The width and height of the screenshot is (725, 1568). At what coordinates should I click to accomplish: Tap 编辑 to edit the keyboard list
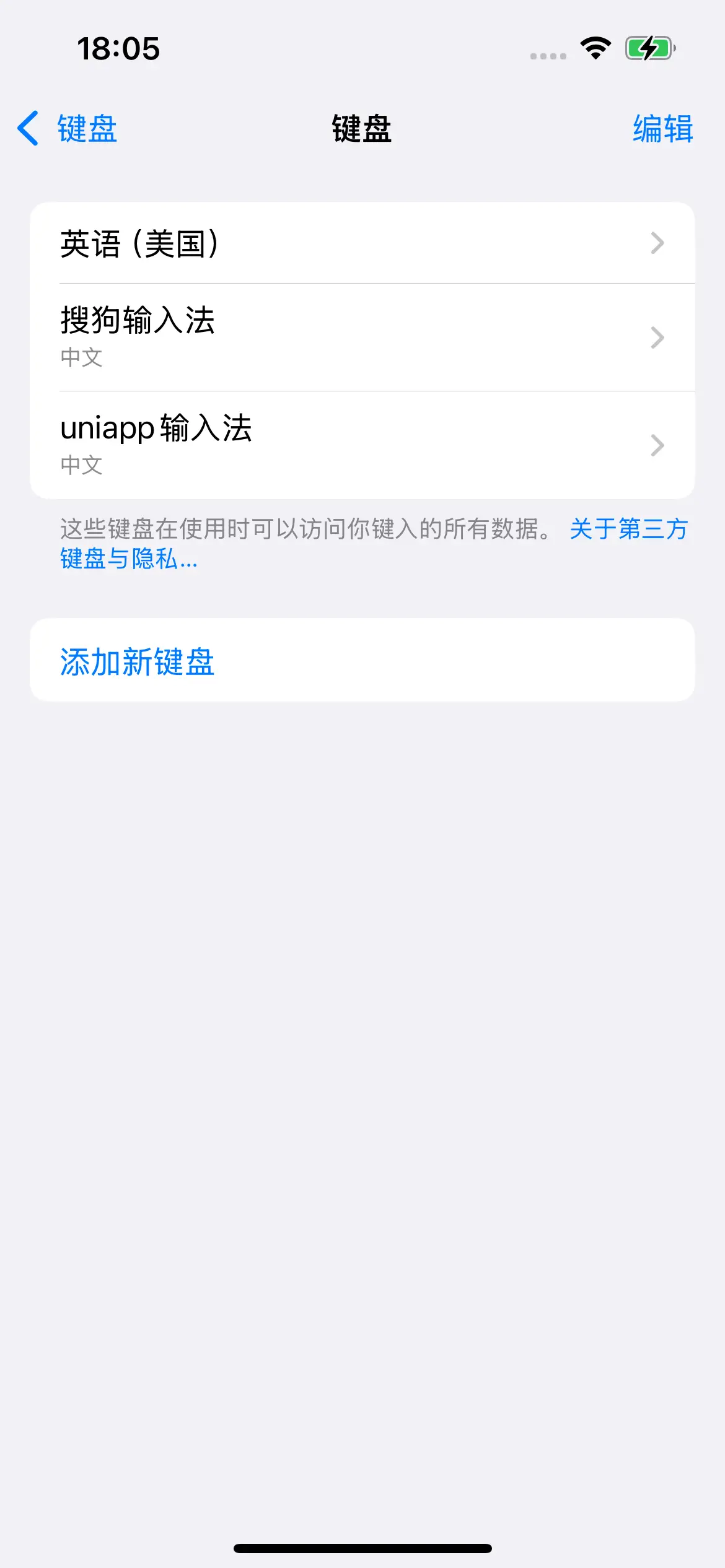(662, 129)
